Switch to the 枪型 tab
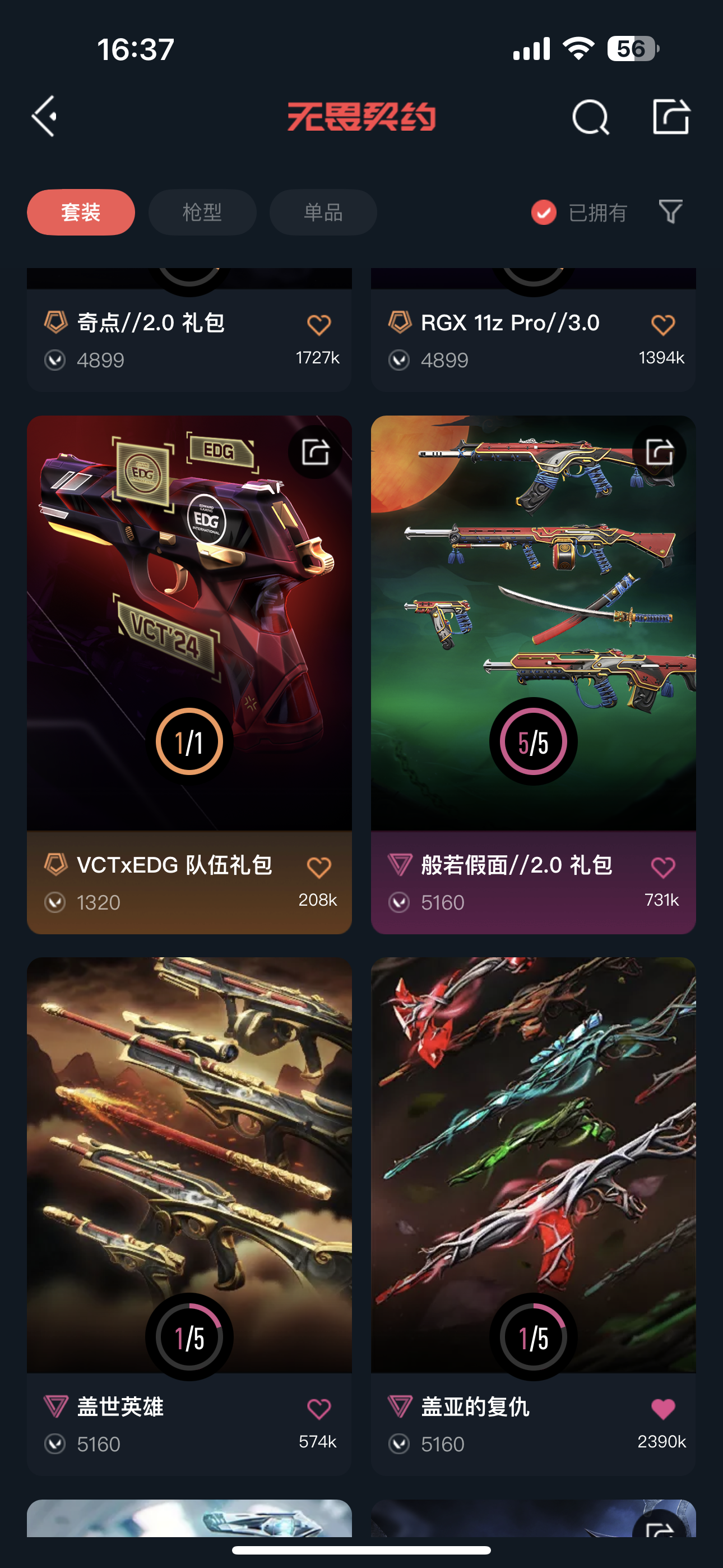The height and width of the screenshot is (1568, 723). pos(202,213)
